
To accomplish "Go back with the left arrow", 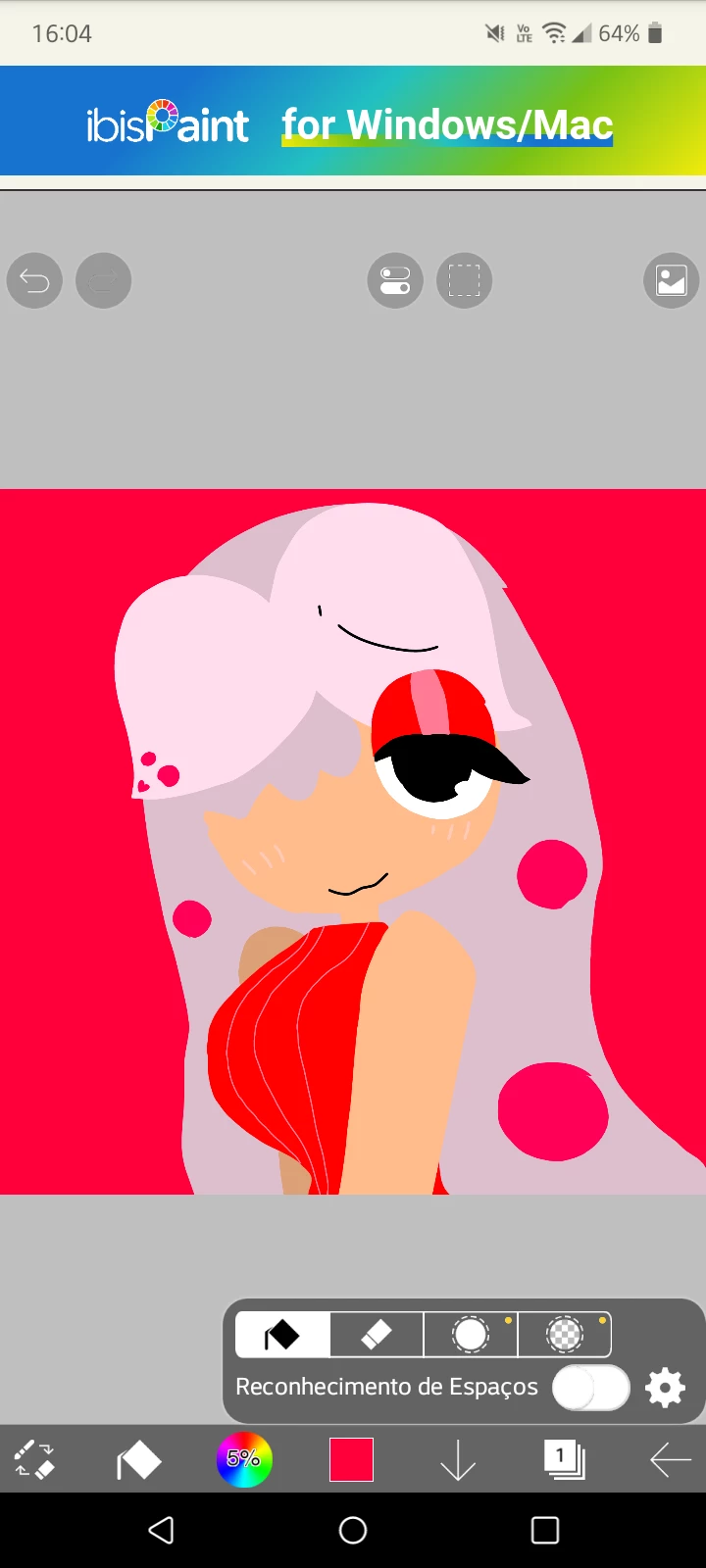I will (671, 1460).
